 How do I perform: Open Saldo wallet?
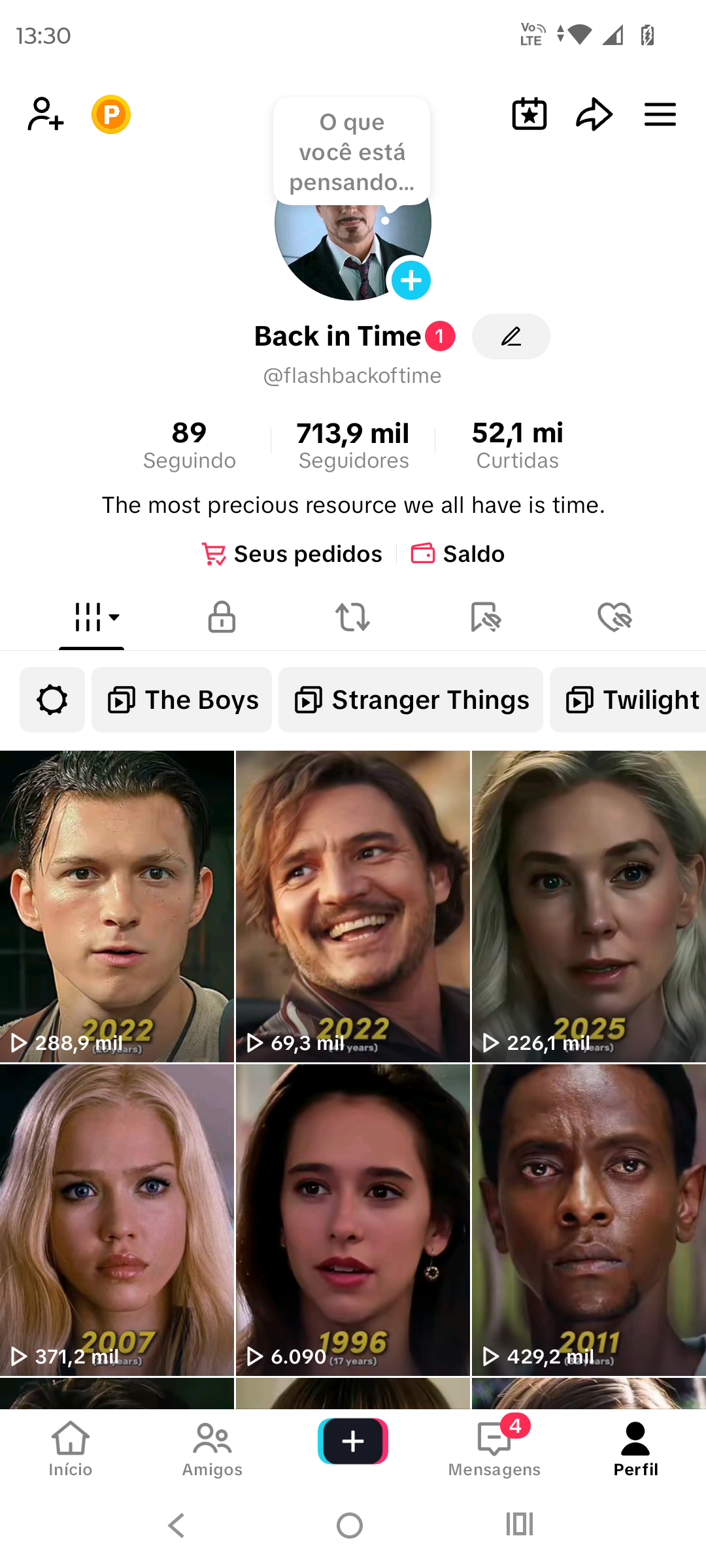[458, 554]
